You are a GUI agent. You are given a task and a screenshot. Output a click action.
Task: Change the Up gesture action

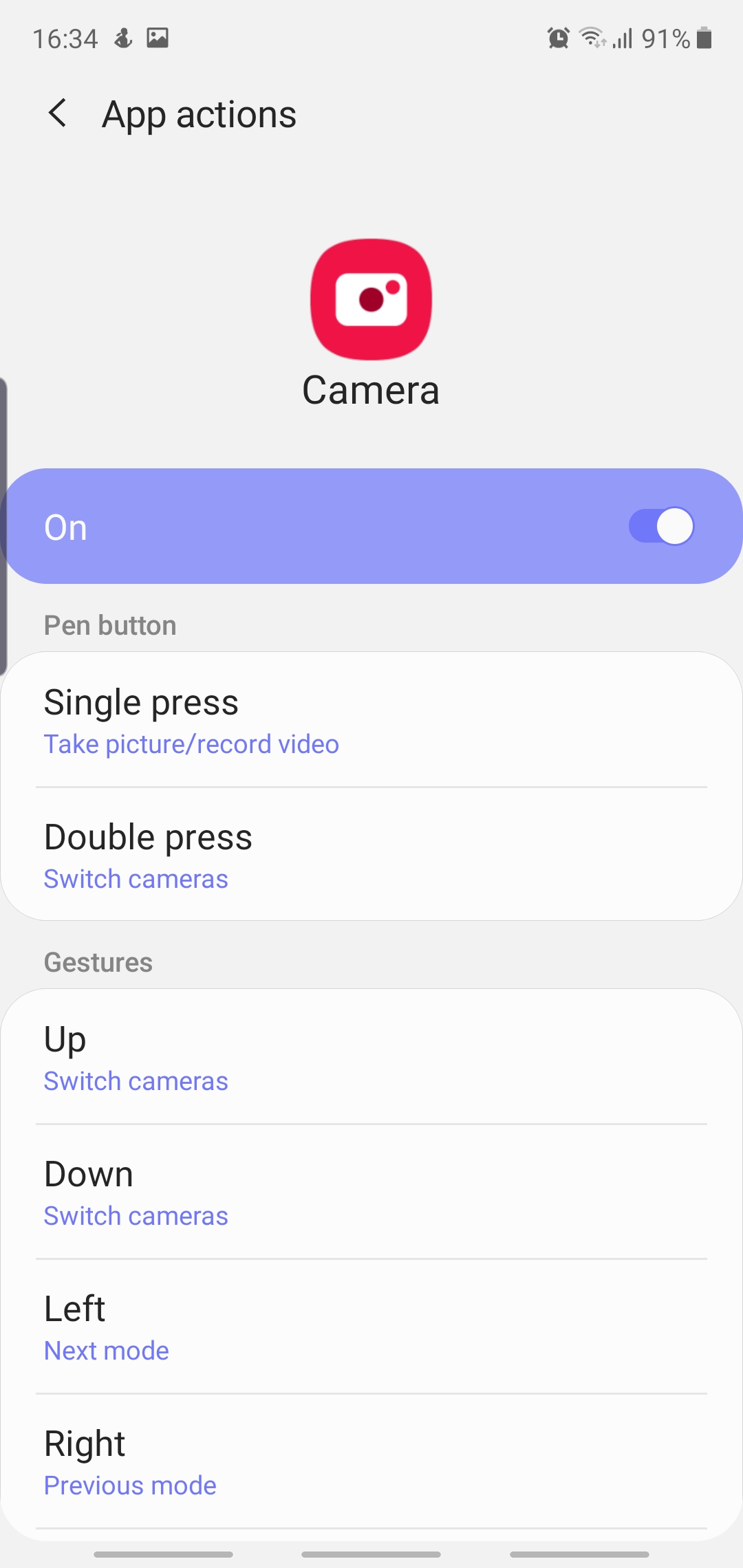coord(371,1057)
